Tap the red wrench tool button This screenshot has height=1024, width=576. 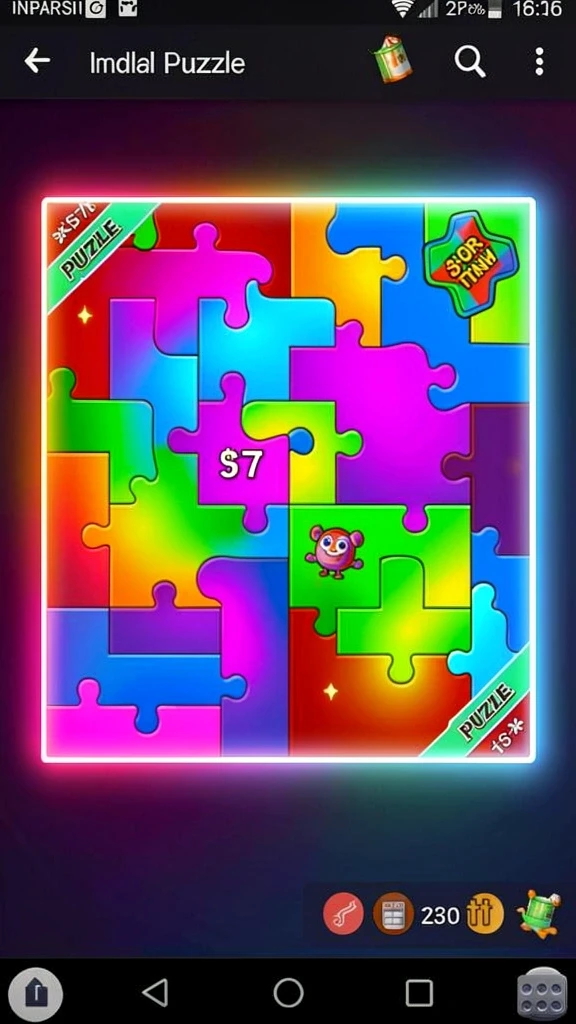[x=344, y=913]
